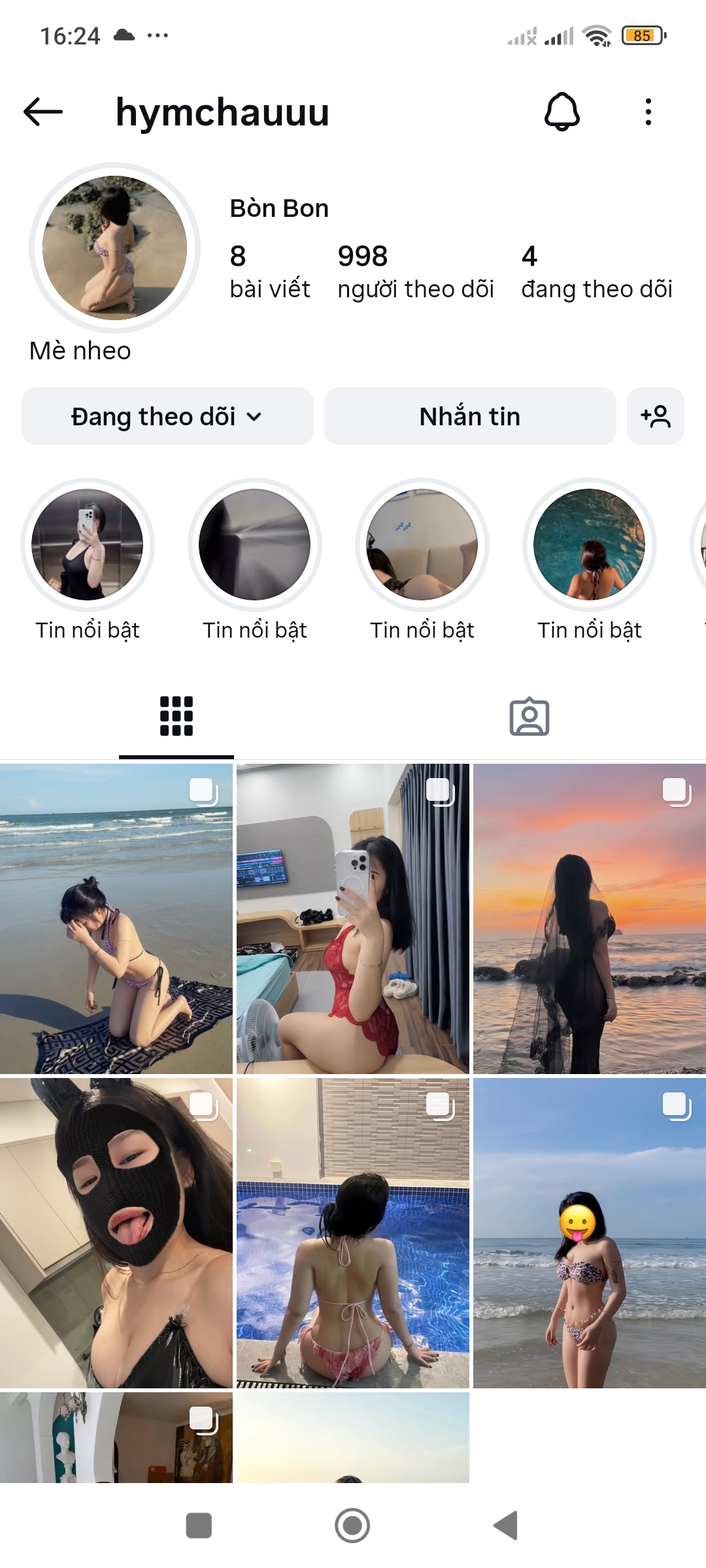Open the post with the emoji sticker
706x1568 pixels.
tap(589, 1233)
